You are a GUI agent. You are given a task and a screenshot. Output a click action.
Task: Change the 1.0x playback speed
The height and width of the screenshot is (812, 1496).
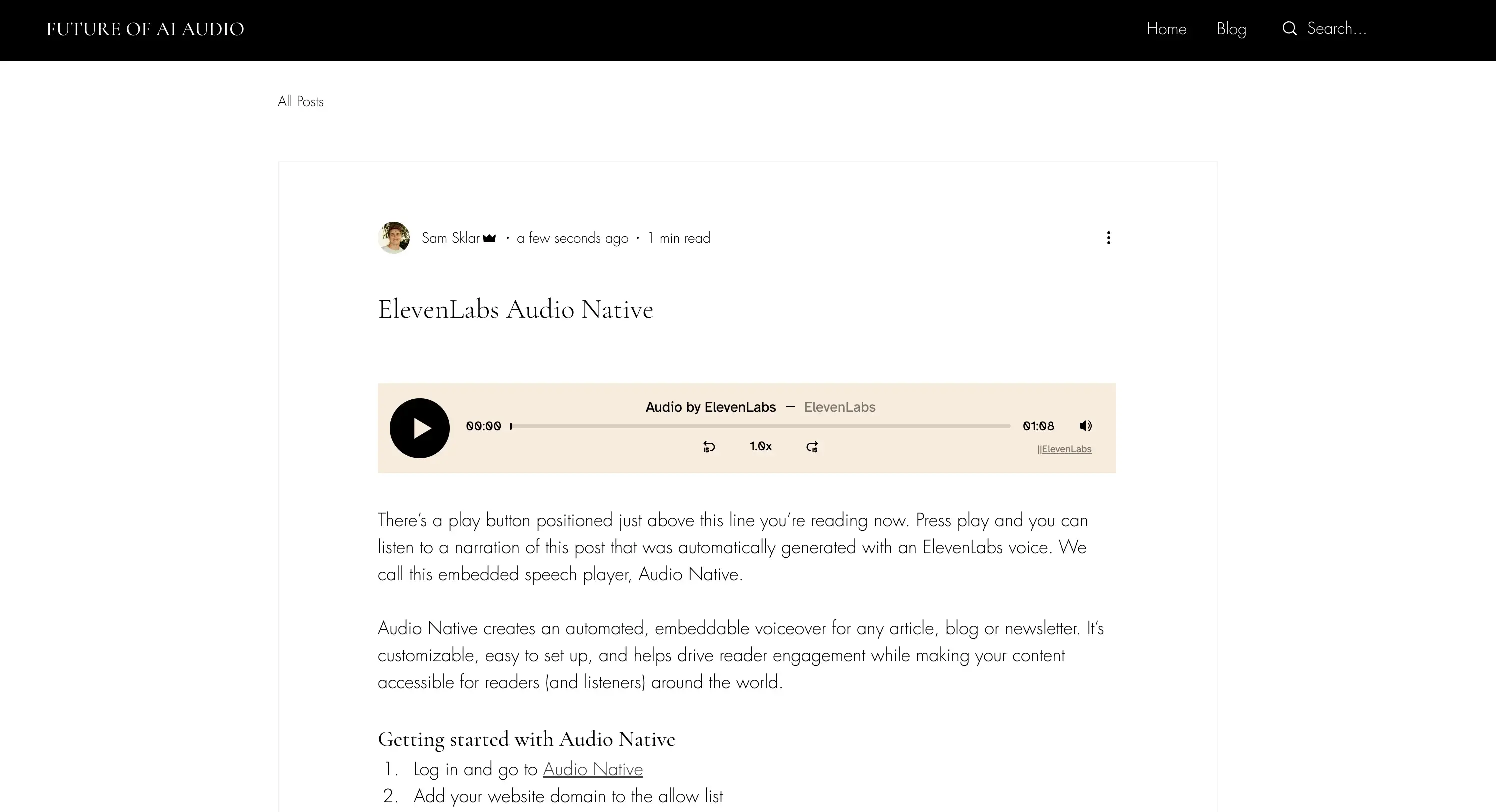(x=760, y=446)
